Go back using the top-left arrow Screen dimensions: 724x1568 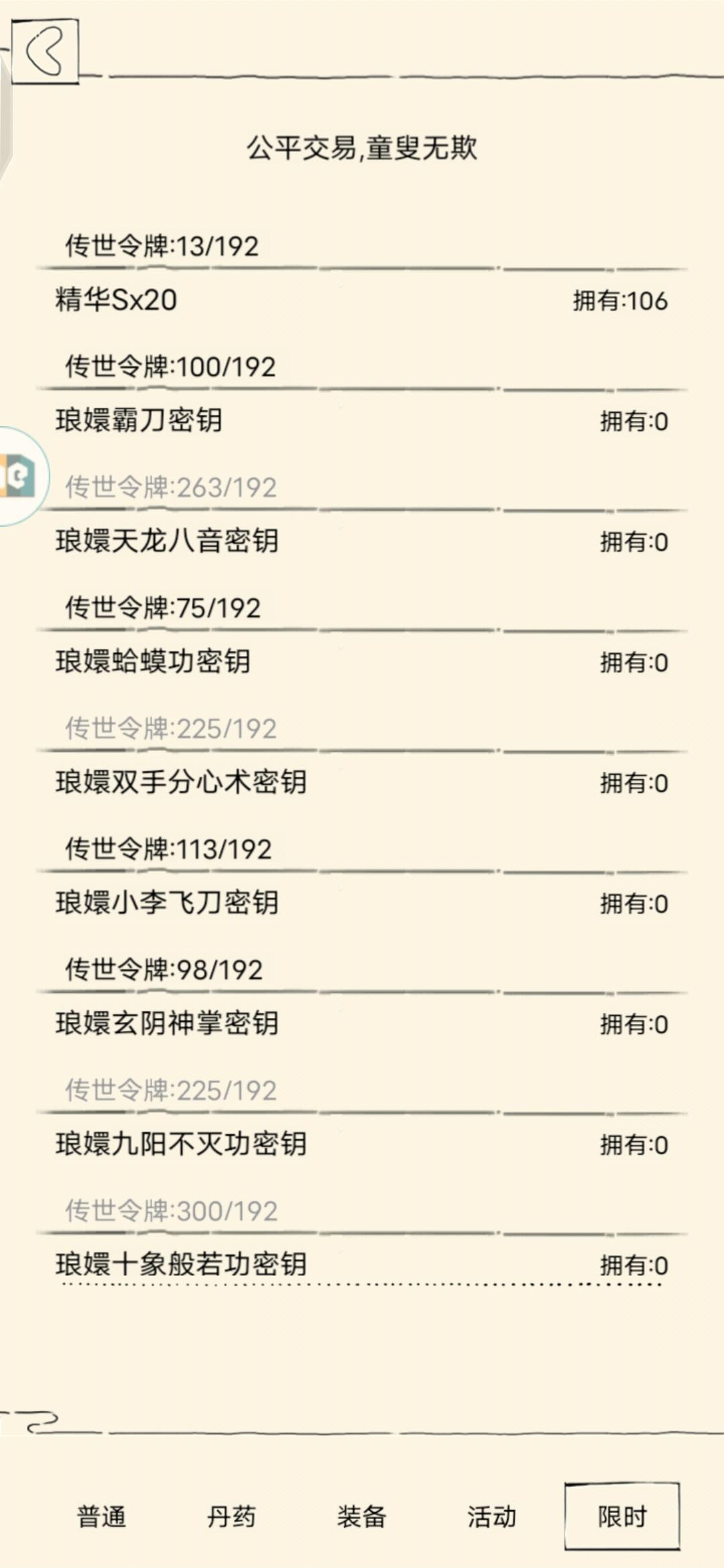tap(45, 52)
